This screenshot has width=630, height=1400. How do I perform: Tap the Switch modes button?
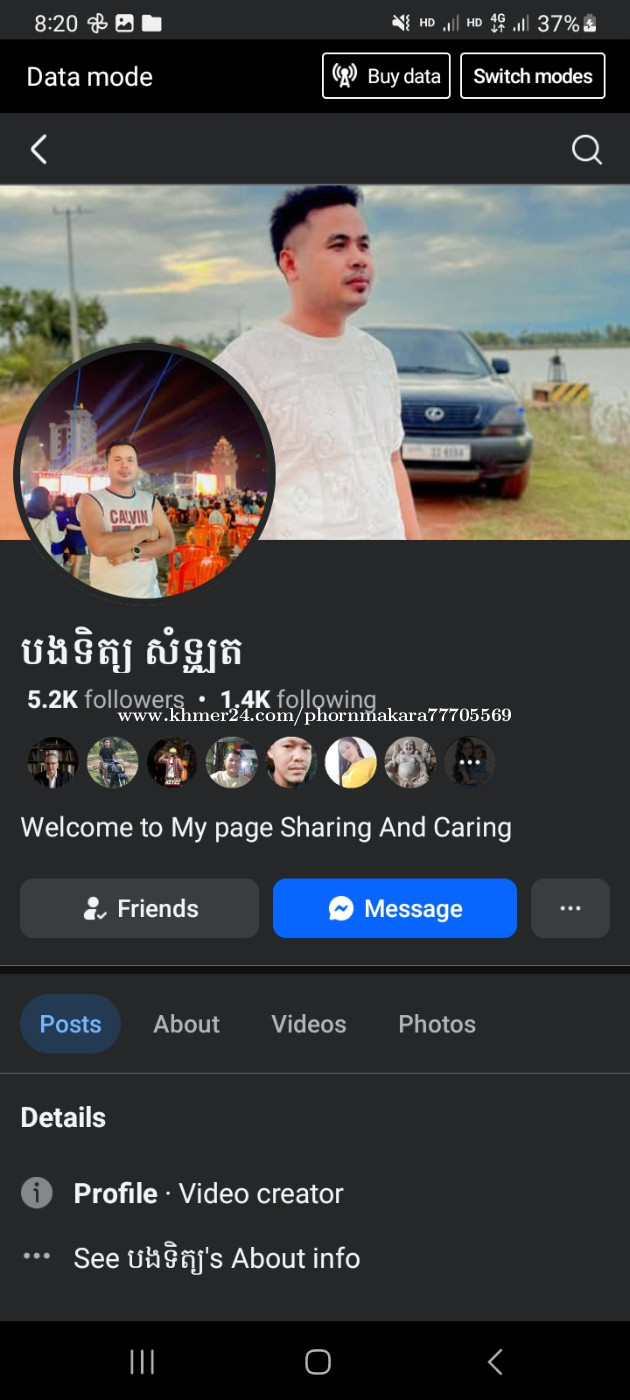pyautogui.click(x=533, y=76)
